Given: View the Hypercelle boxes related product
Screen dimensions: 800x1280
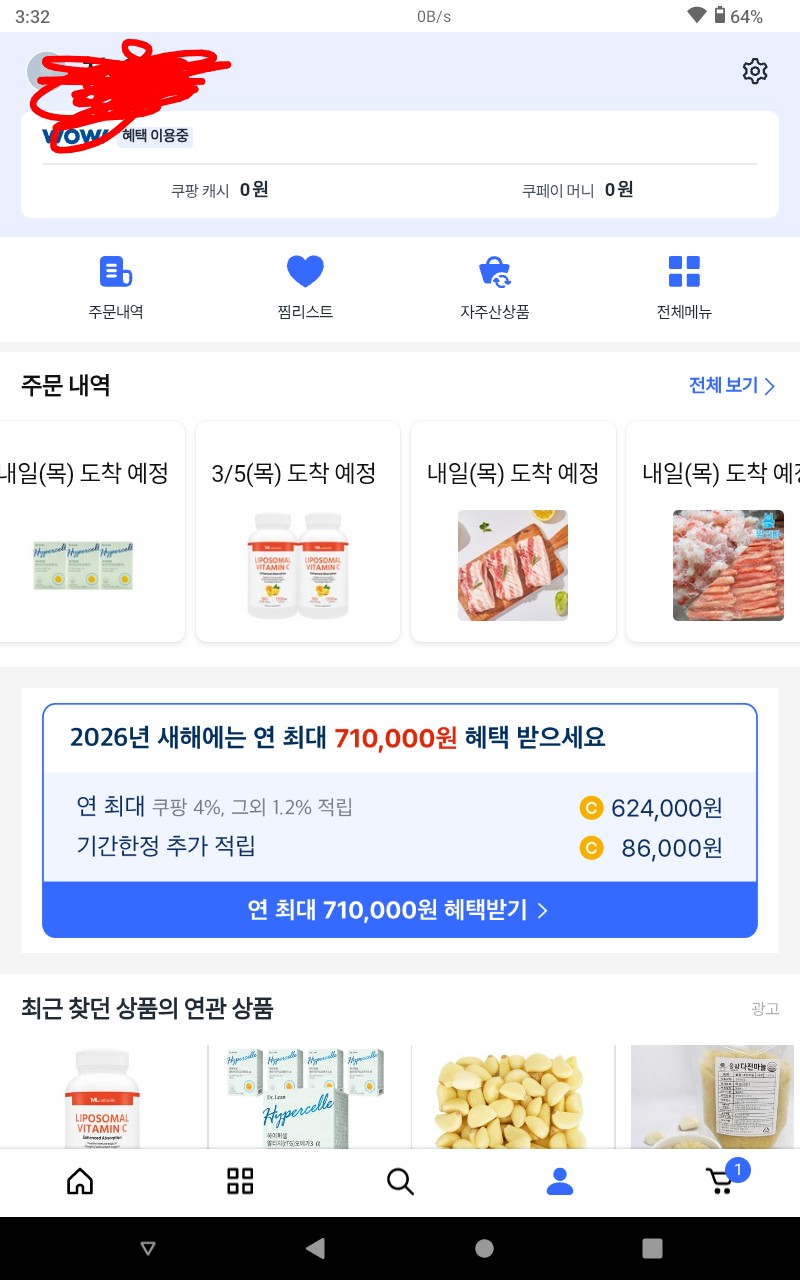Looking at the screenshot, I should point(308,1098).
